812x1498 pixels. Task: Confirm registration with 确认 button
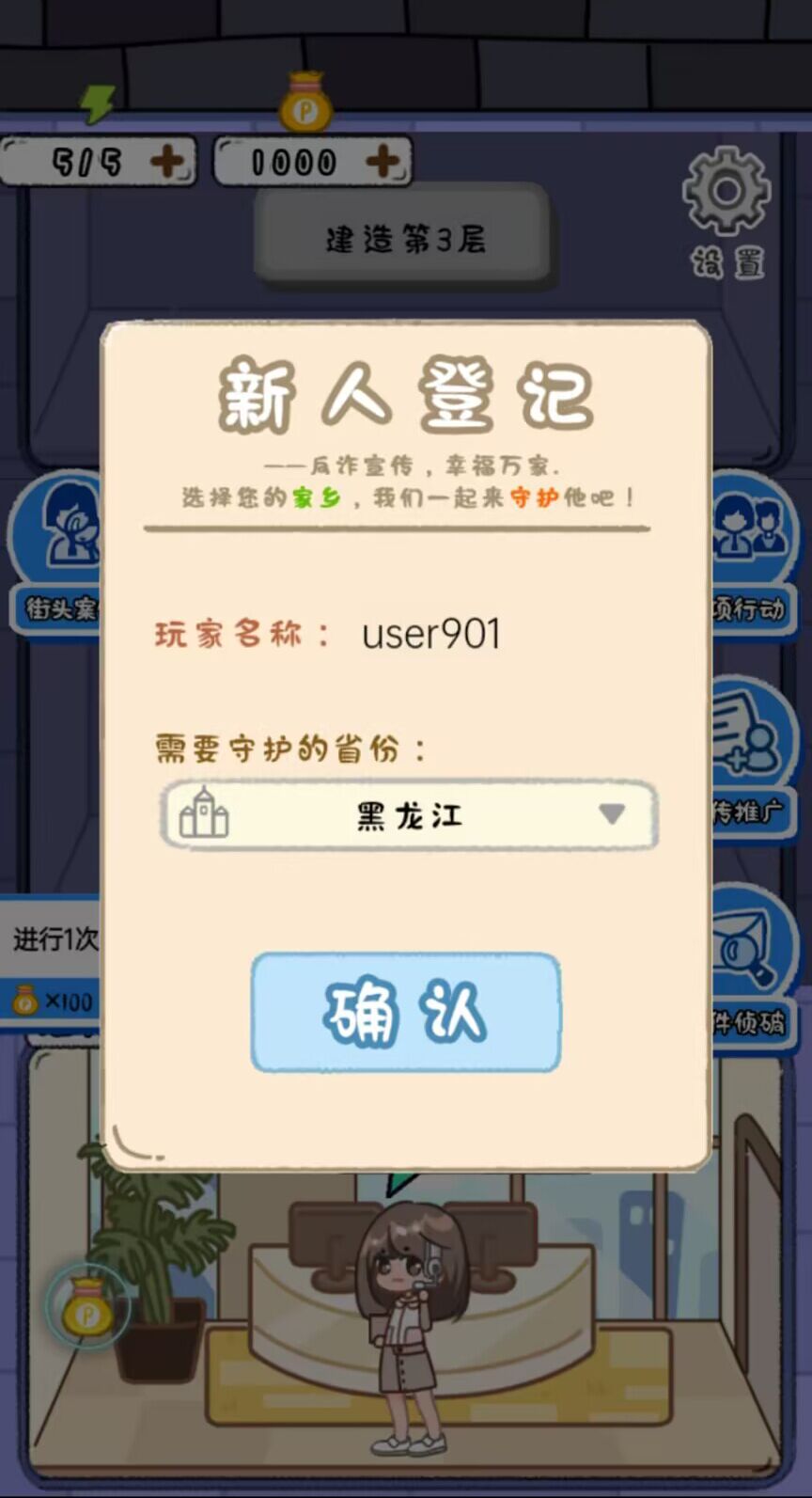click(406, 1013)
